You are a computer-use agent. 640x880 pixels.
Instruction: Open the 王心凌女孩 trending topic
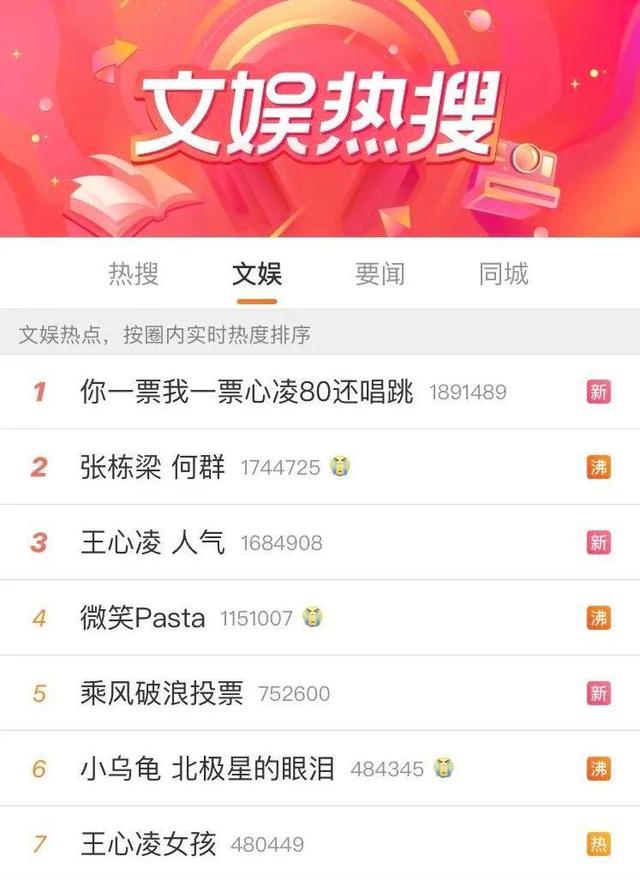148,844
